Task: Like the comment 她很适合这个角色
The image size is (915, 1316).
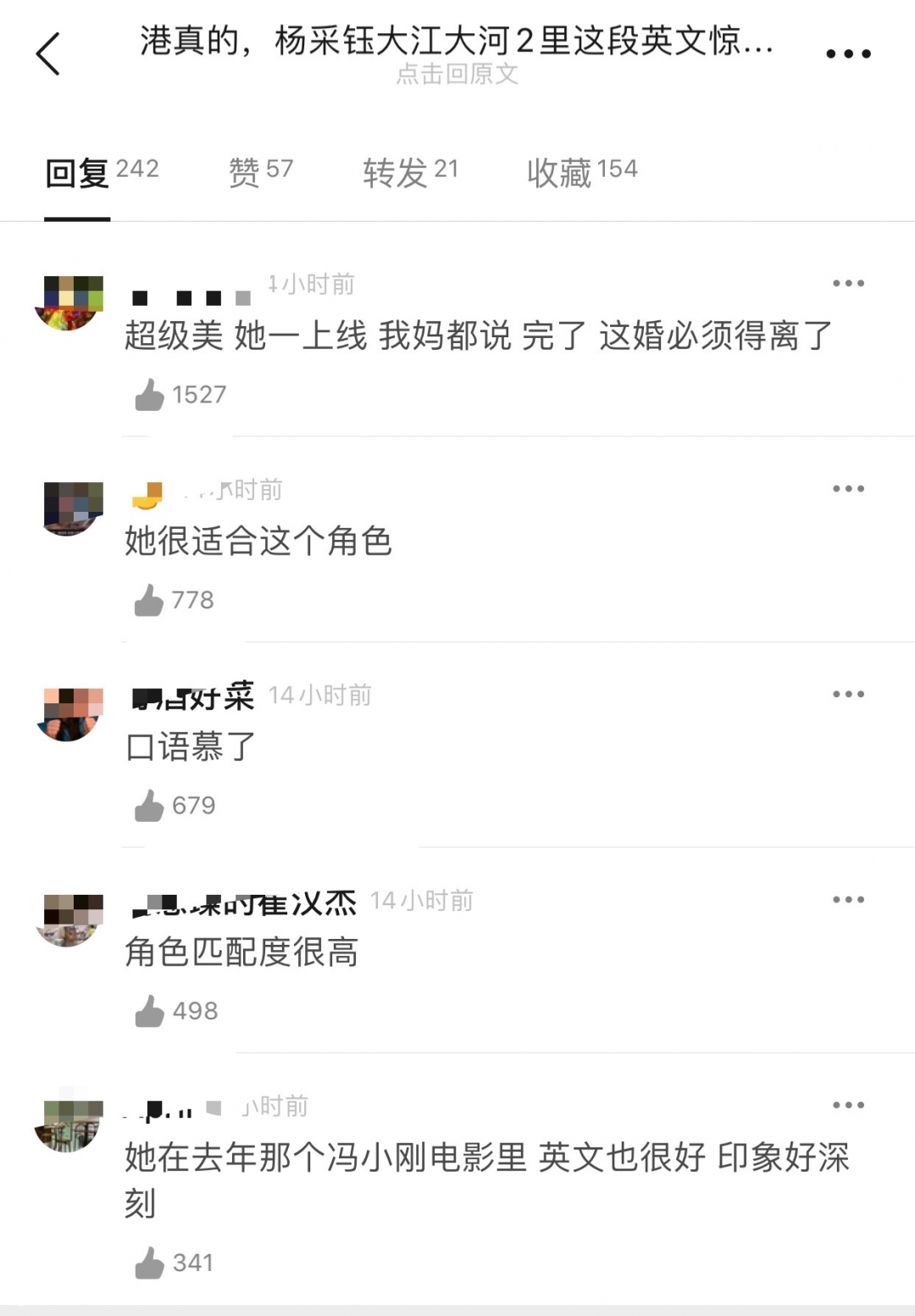Action: (x=149, y=601)
